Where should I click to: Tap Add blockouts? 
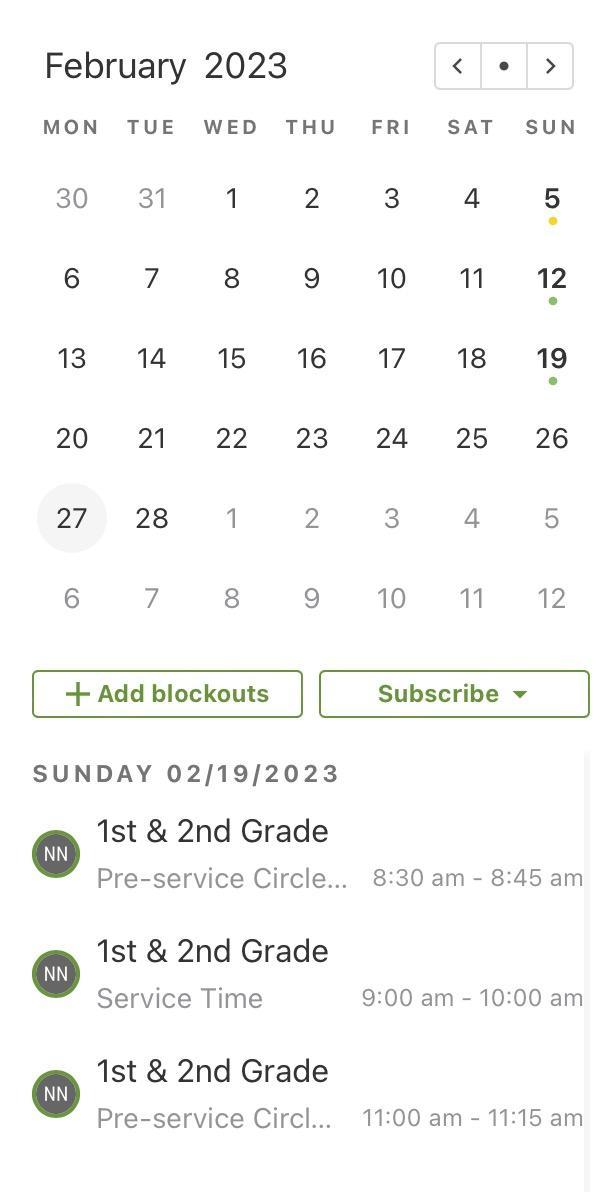(x=167, y=694)
